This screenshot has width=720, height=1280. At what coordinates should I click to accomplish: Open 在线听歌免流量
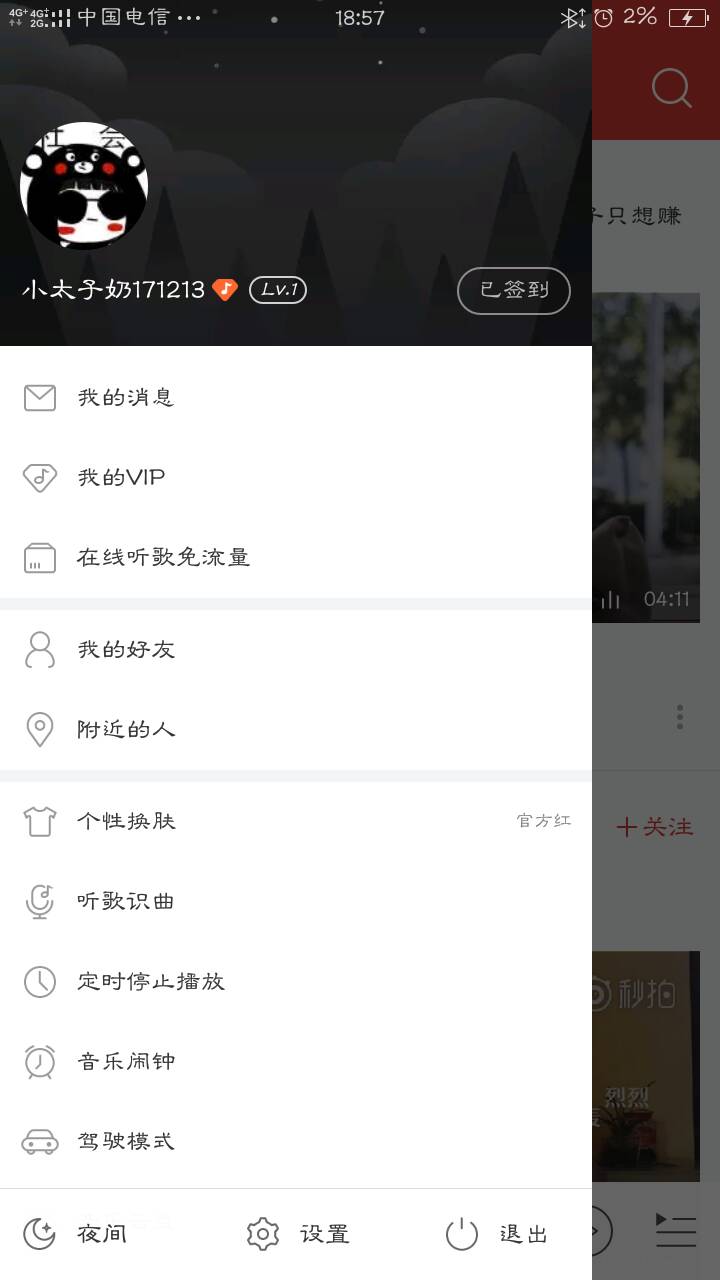[x=296, y=558]
